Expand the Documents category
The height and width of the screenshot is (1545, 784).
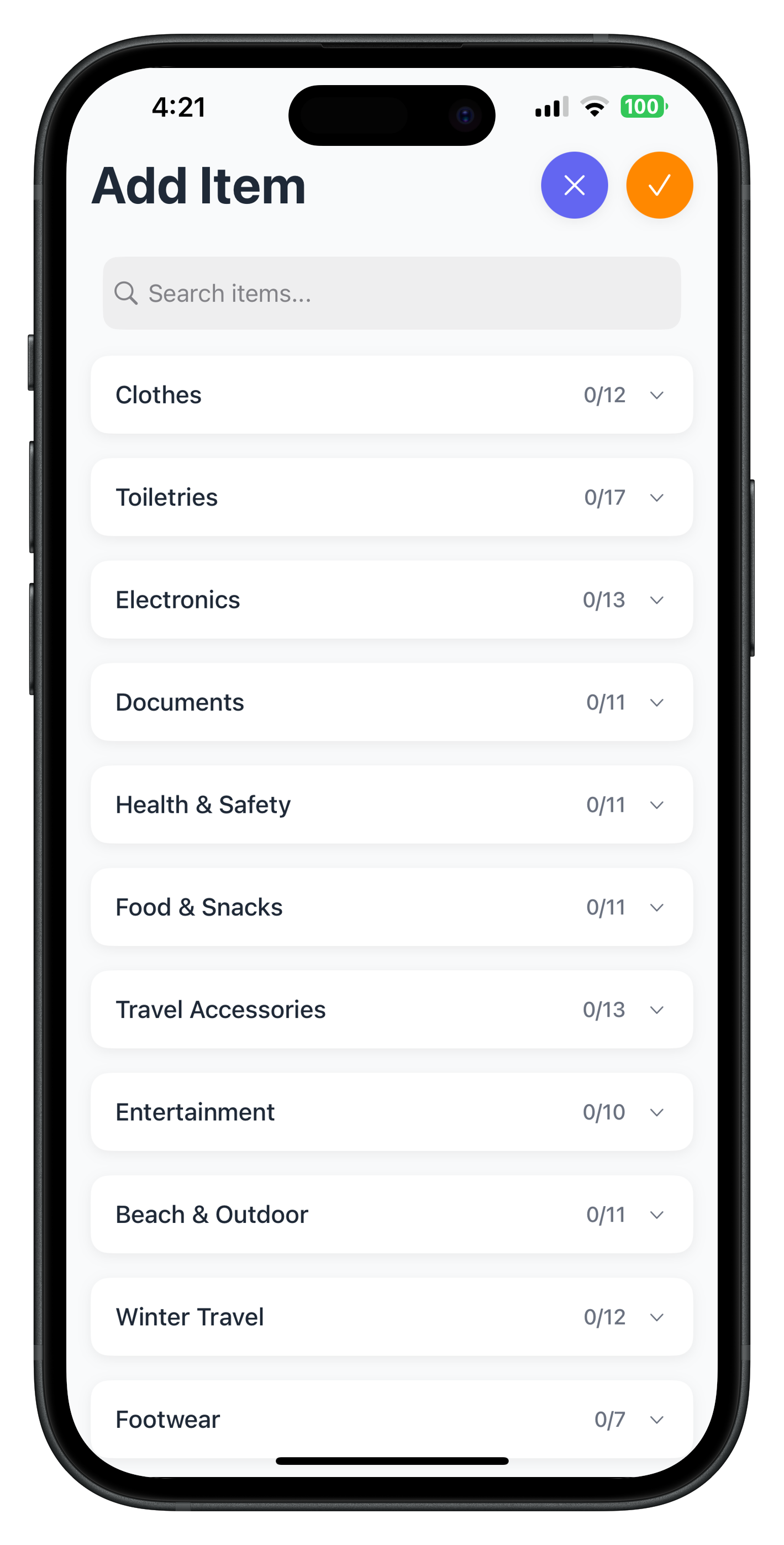click(392, 702)
